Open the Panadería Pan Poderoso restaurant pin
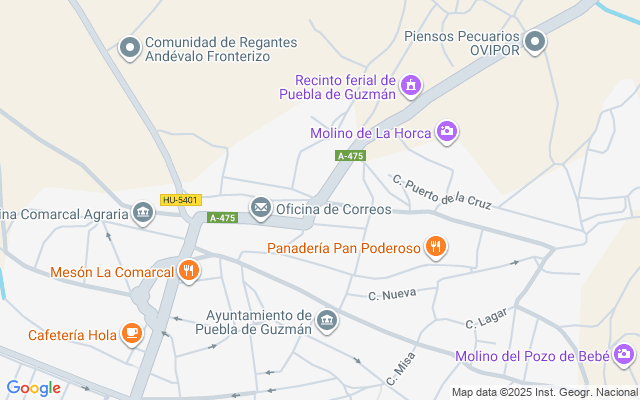The width and height of the screenshot is (640, 400). click(436, 247)
